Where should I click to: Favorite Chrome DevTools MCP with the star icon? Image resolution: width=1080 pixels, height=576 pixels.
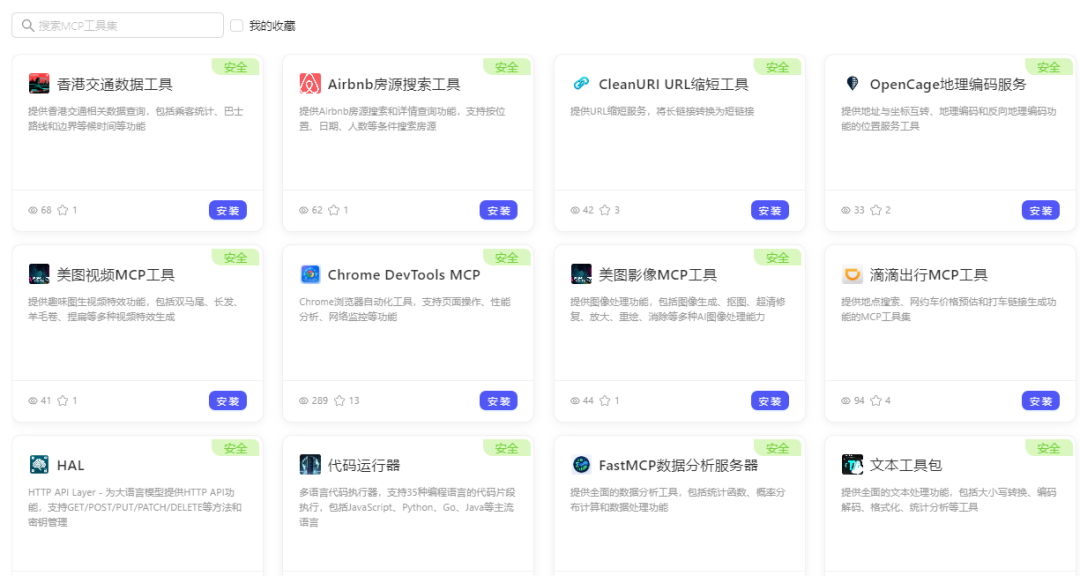point(339,400)
